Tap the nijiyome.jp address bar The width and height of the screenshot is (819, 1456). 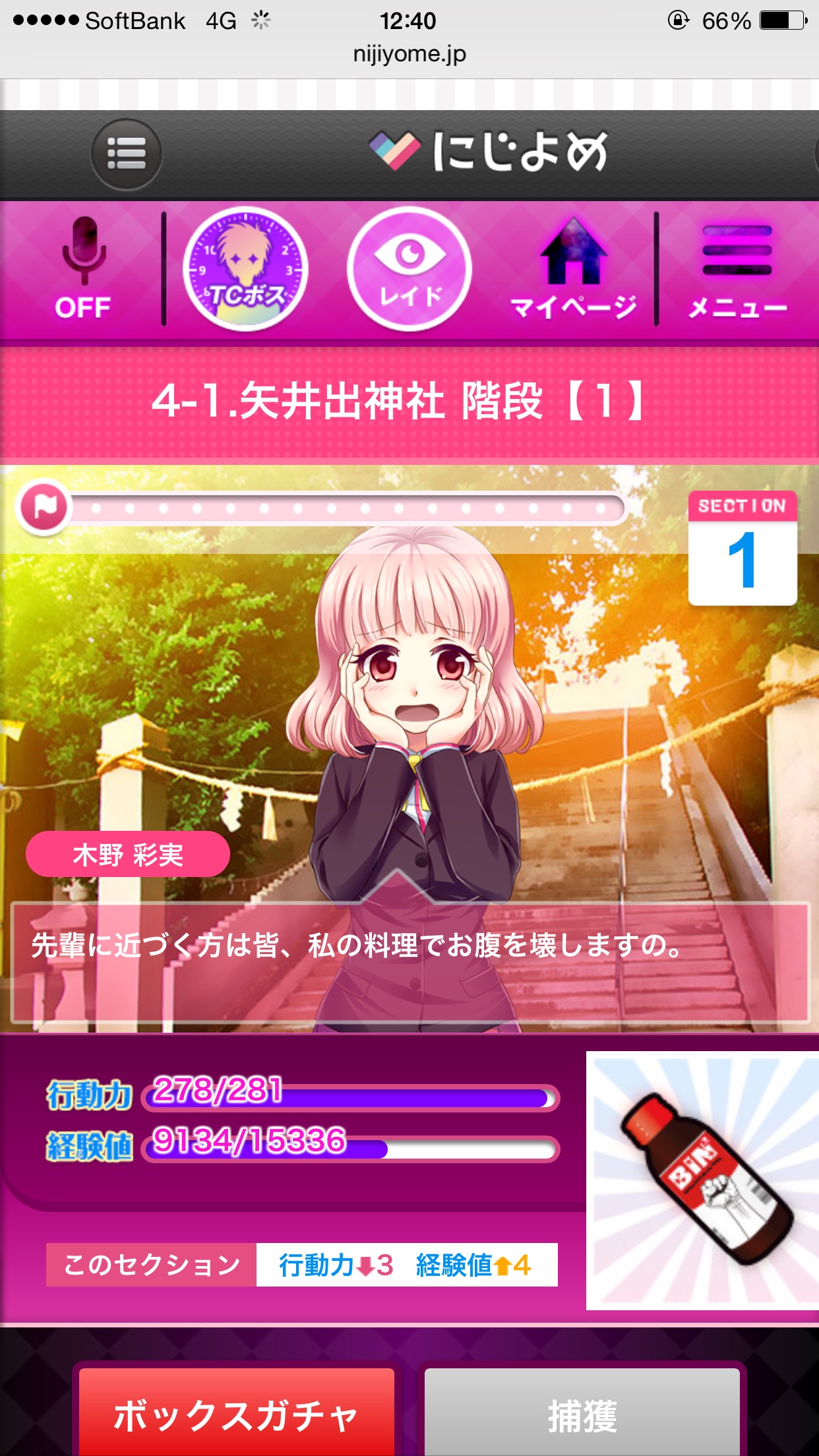point(409,54)
